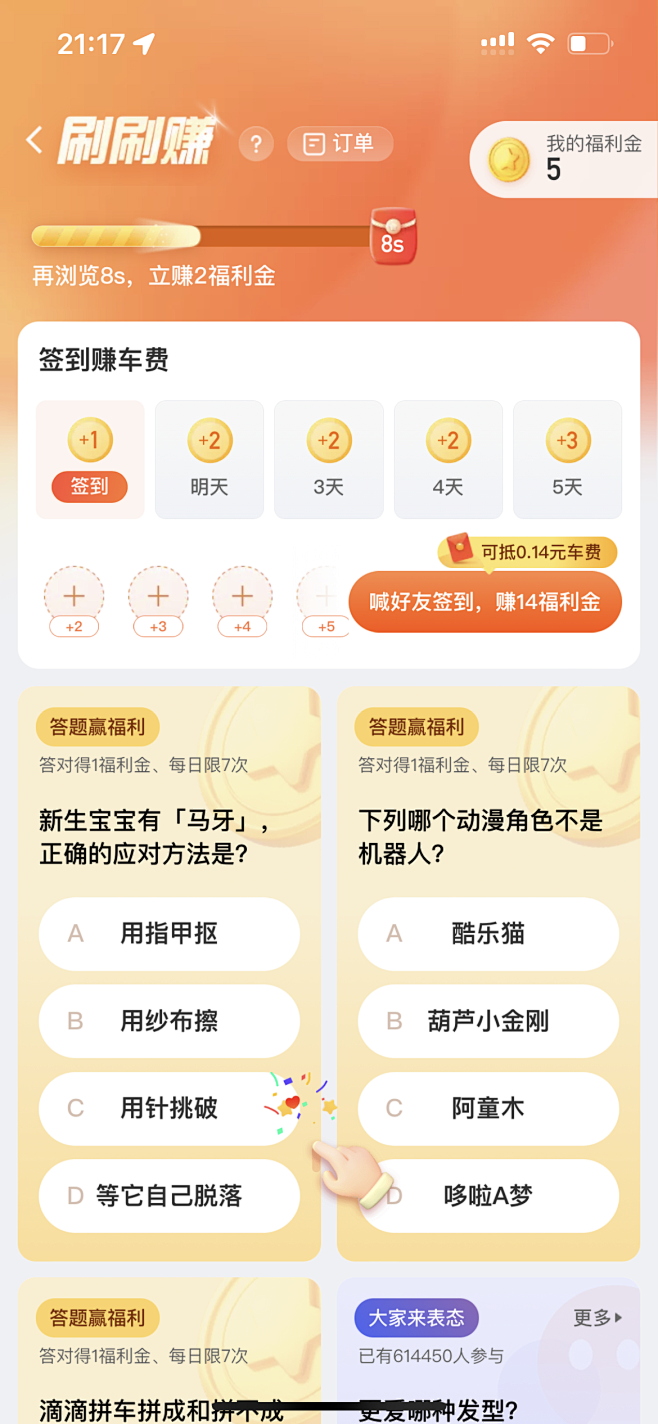Tap 签到 to check in today
Image resolution: width=658 pixels, height=1424 pixels.
[90, 487]
